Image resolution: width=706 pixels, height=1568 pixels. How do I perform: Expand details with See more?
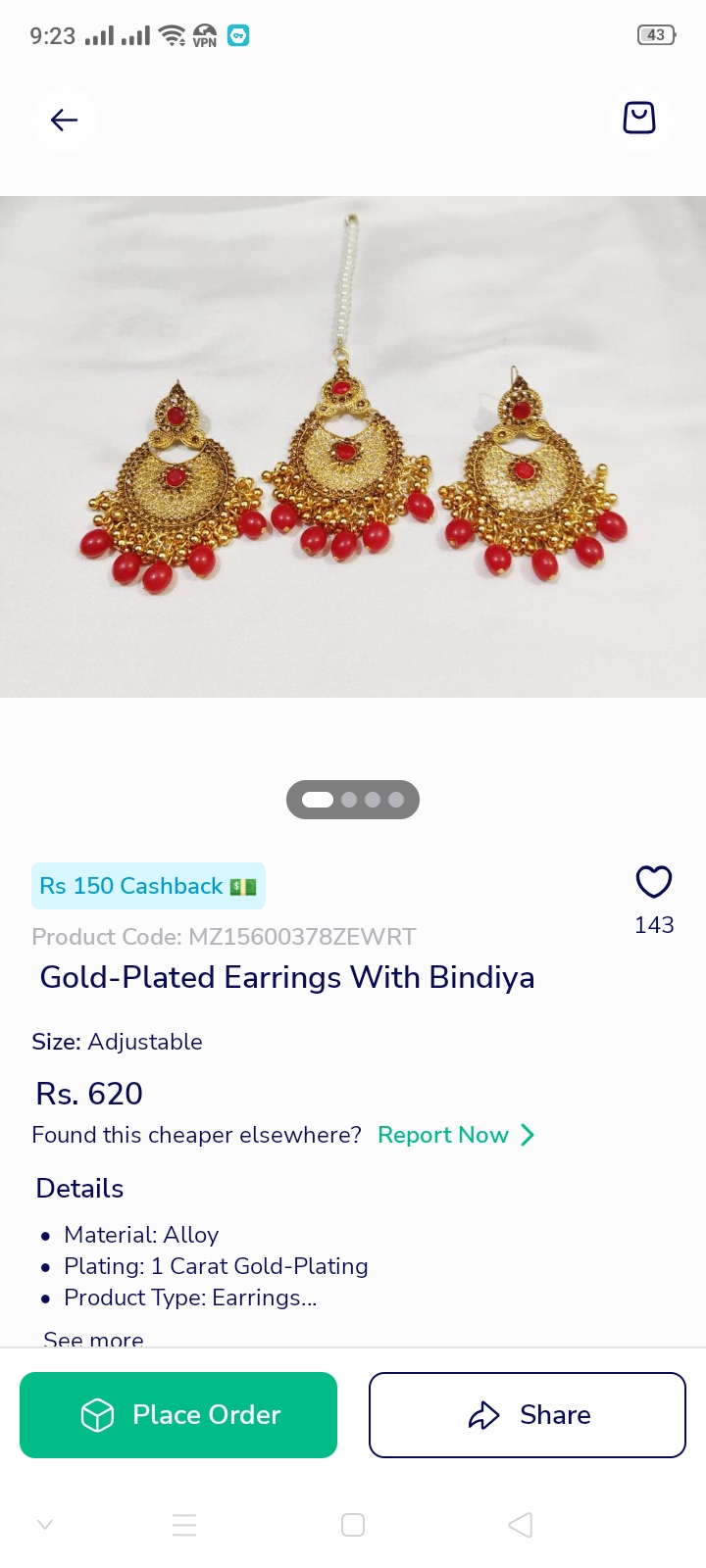click(94, 1338)
